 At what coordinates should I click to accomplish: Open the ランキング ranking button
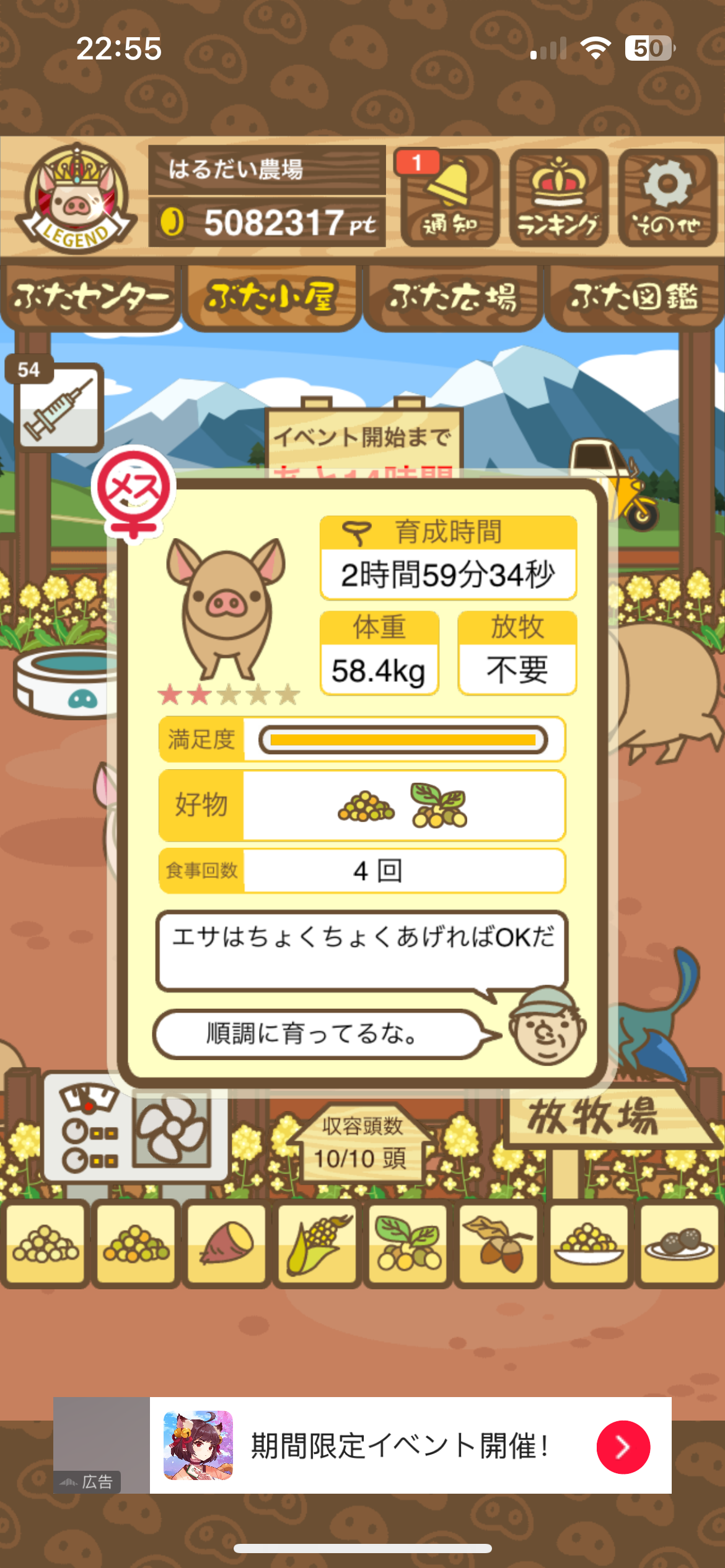click(558, 198)
